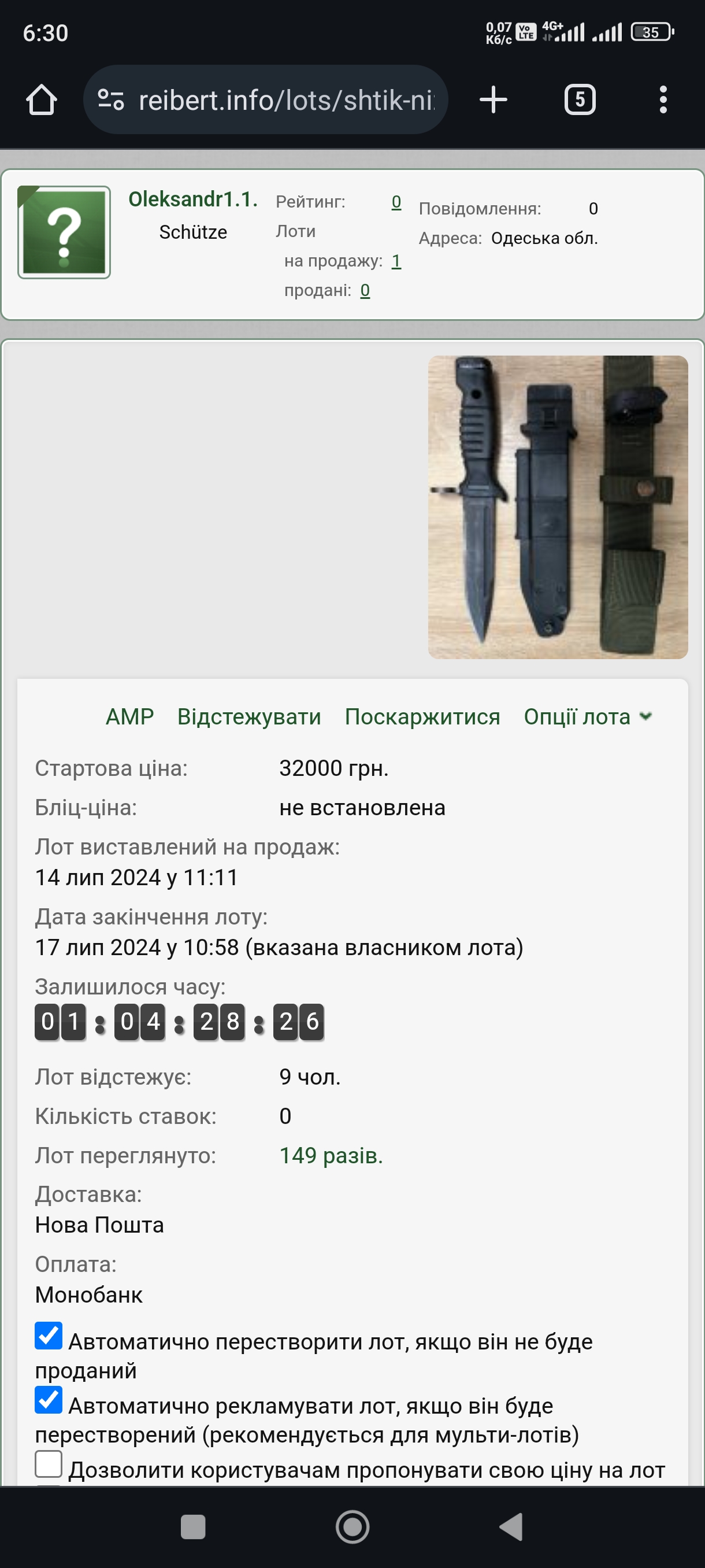
Task: Go back with the system back button
Action: [x=511, y=1526]
